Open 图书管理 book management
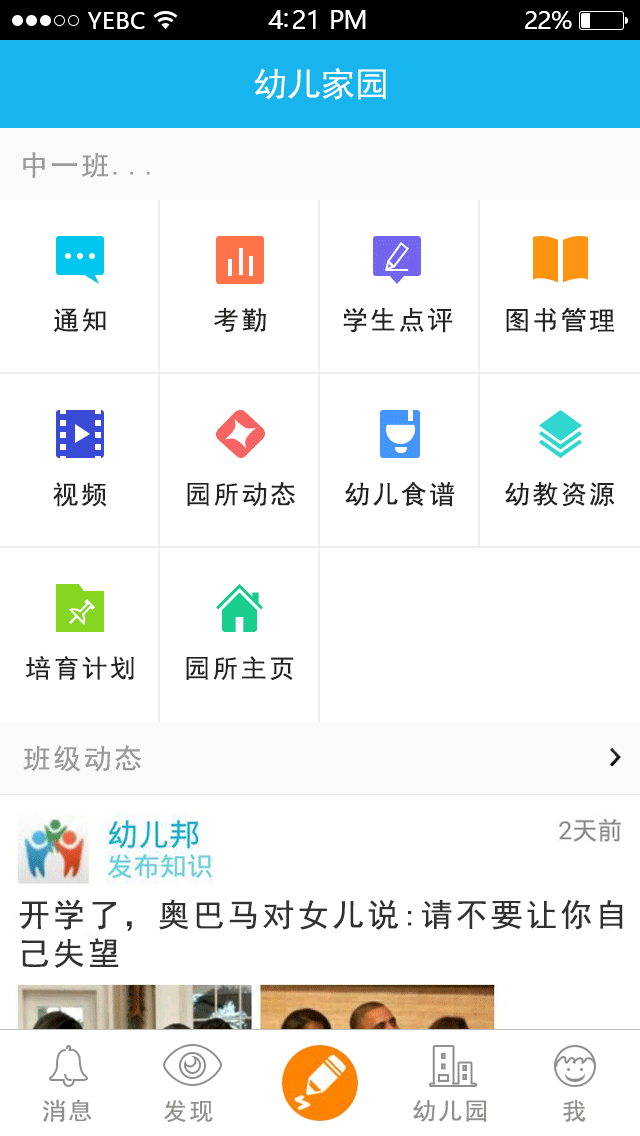 (560, 286)
